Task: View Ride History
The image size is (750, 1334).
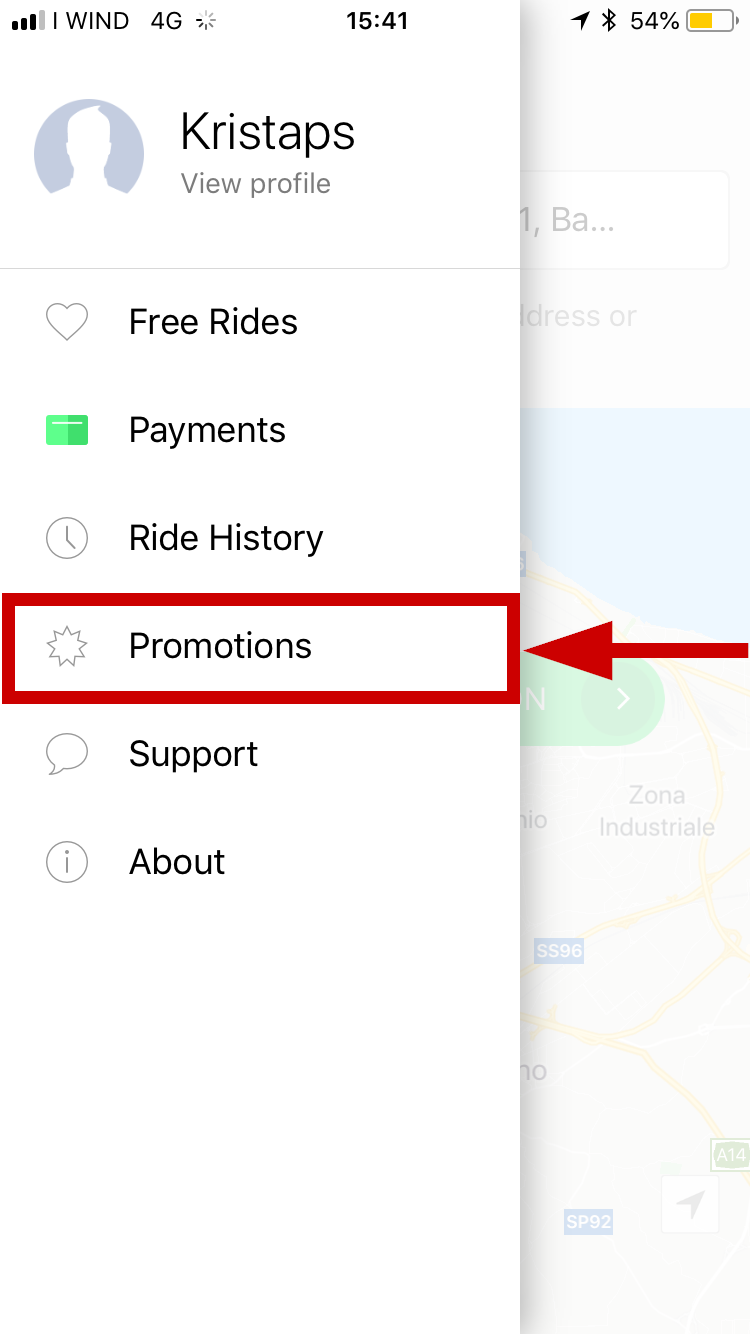Action: [x=225, y=538]
